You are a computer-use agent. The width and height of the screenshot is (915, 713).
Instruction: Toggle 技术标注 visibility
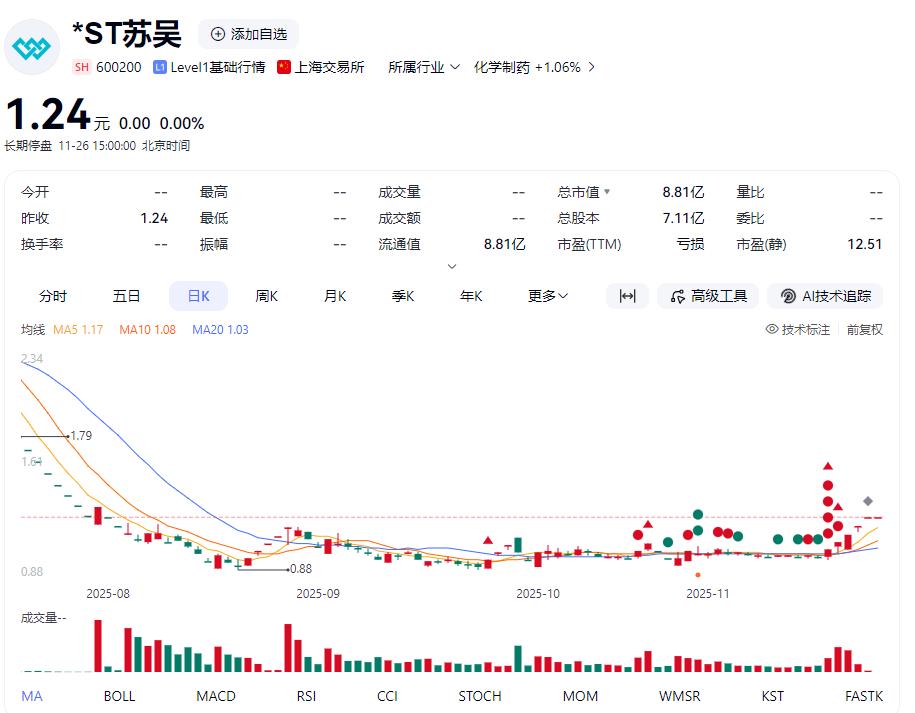(x=798, y=330)
